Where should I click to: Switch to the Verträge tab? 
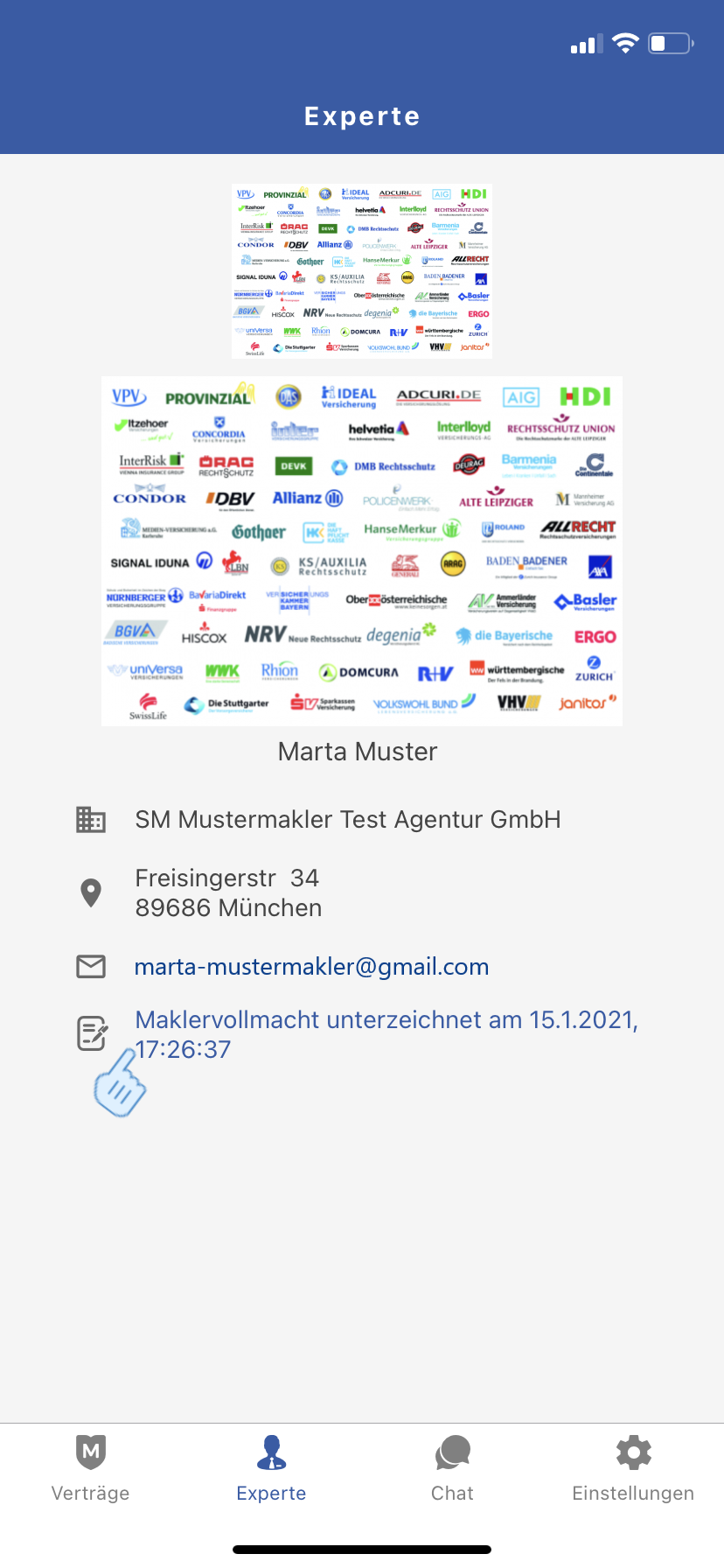91,1469
